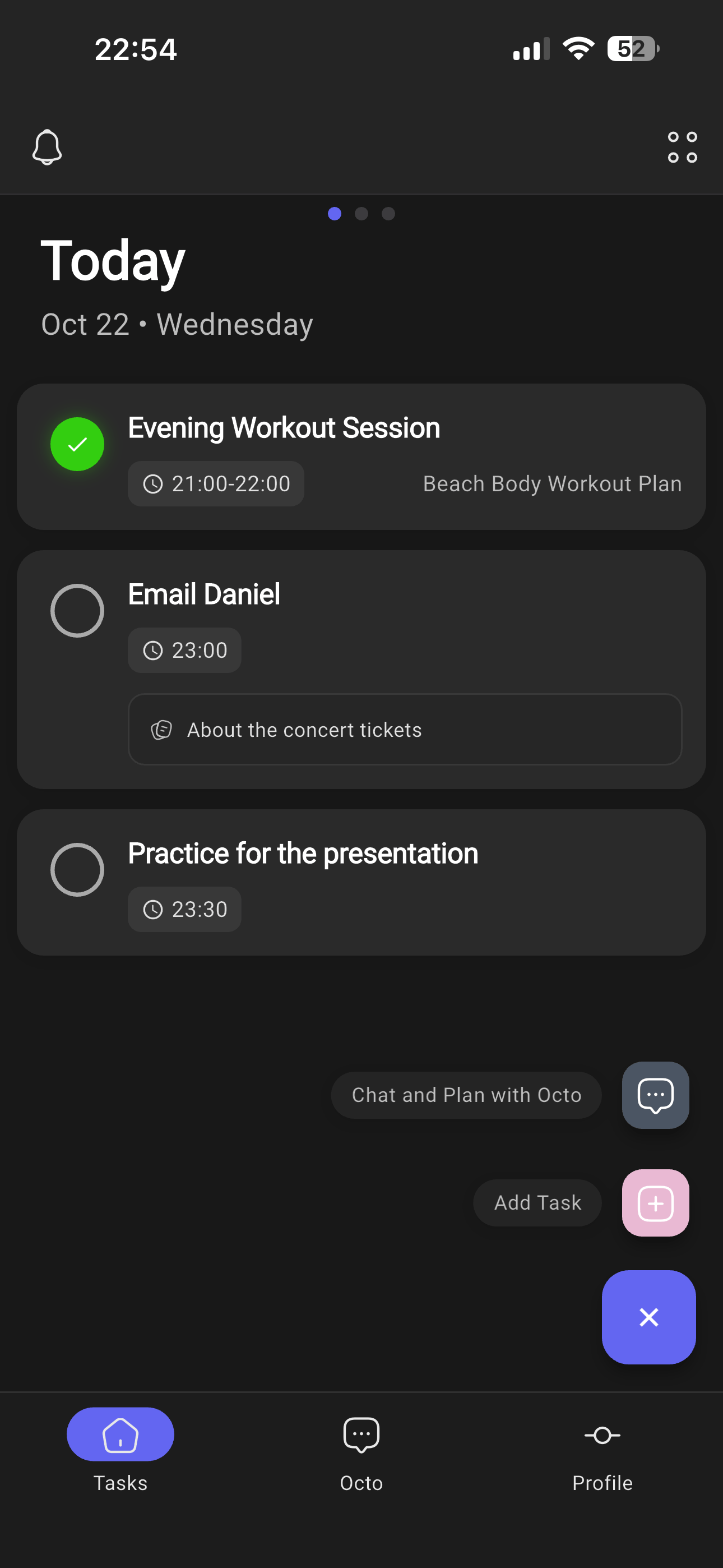Screen dimensions: 723x1568
Task: Uncheck the Evening Workout Session task
Action: (x=77, y=444)
